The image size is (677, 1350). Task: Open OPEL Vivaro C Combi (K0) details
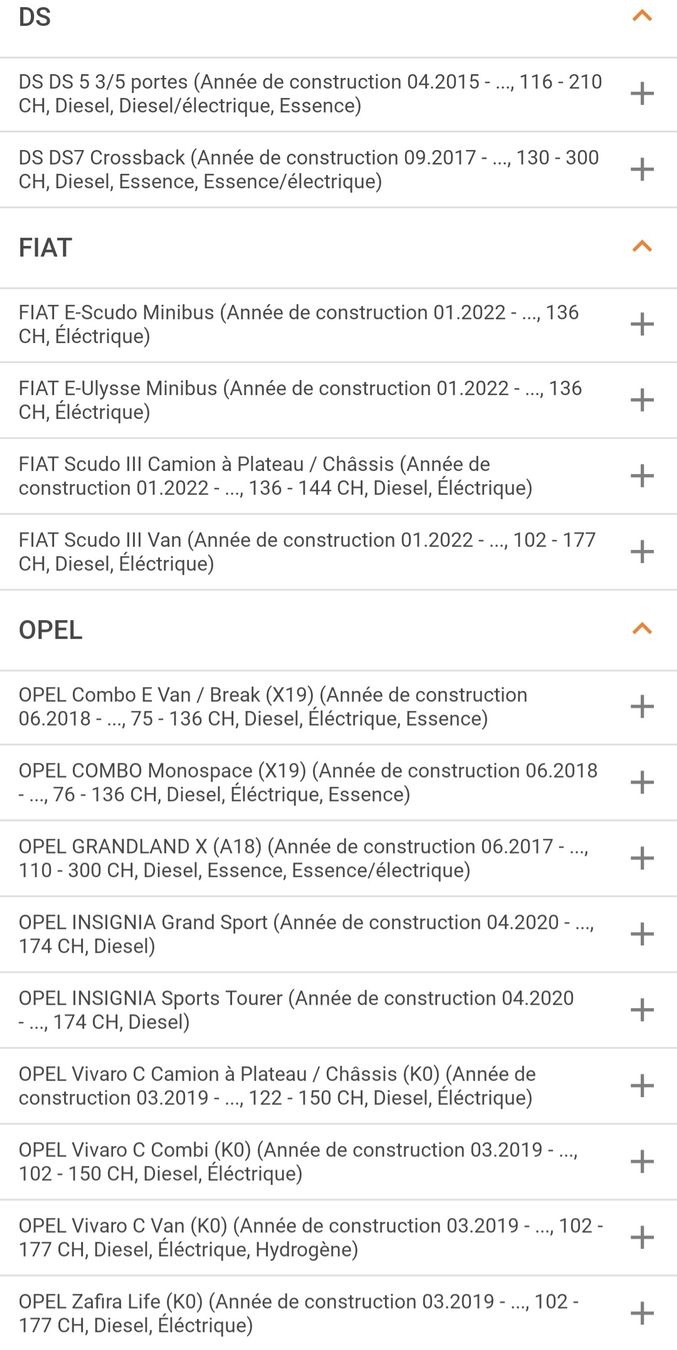(642, 1162)
